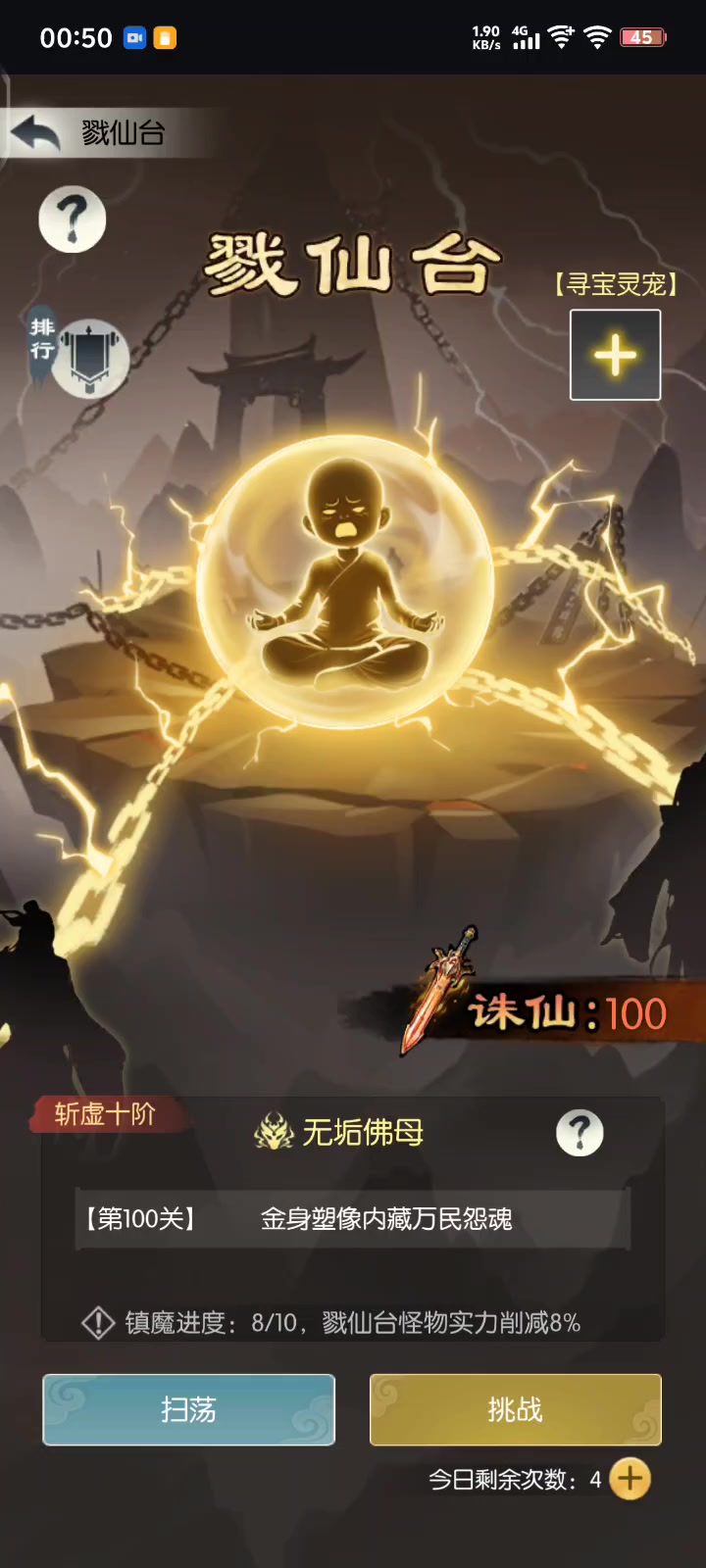Start the 挑战 challenge
The image size is (706, 1568).
tap(516, 1409)
